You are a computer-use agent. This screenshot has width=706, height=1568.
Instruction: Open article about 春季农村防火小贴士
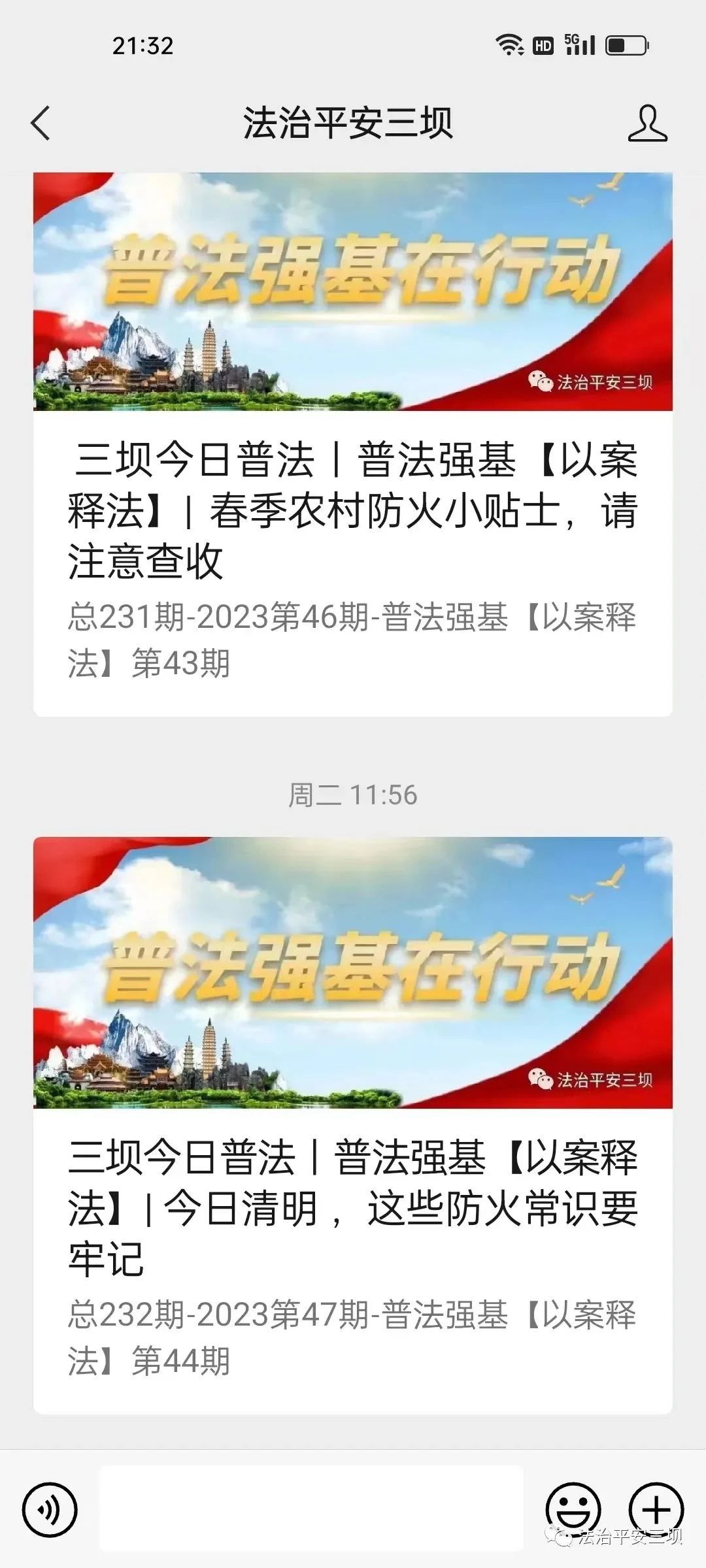[353, 510]
